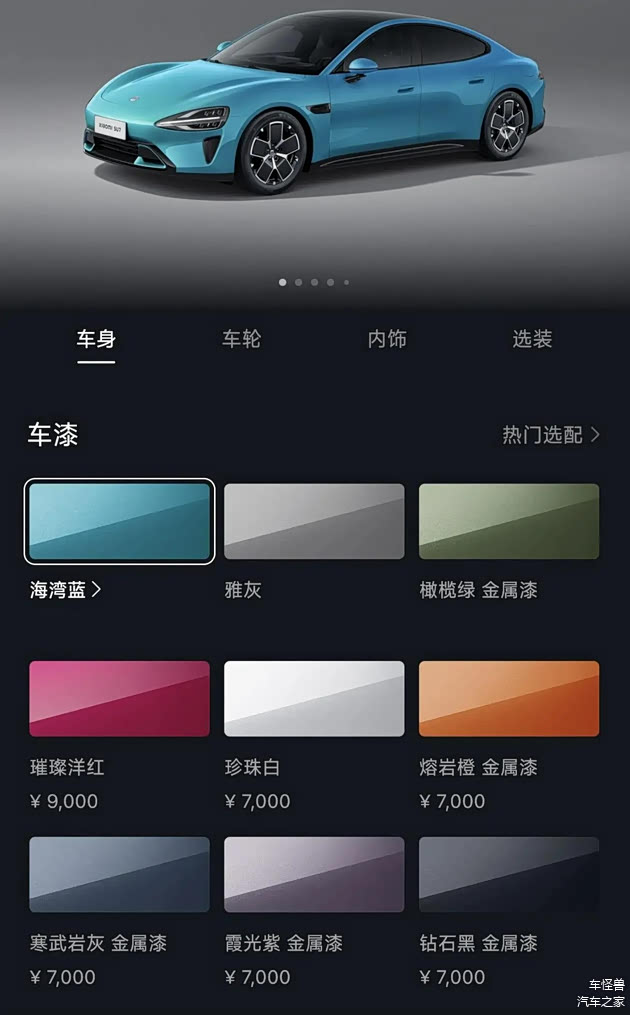This screenshot has width=630, height=1015.
Task: Open 热门选配 popular configurations
Action: point(551,435)
